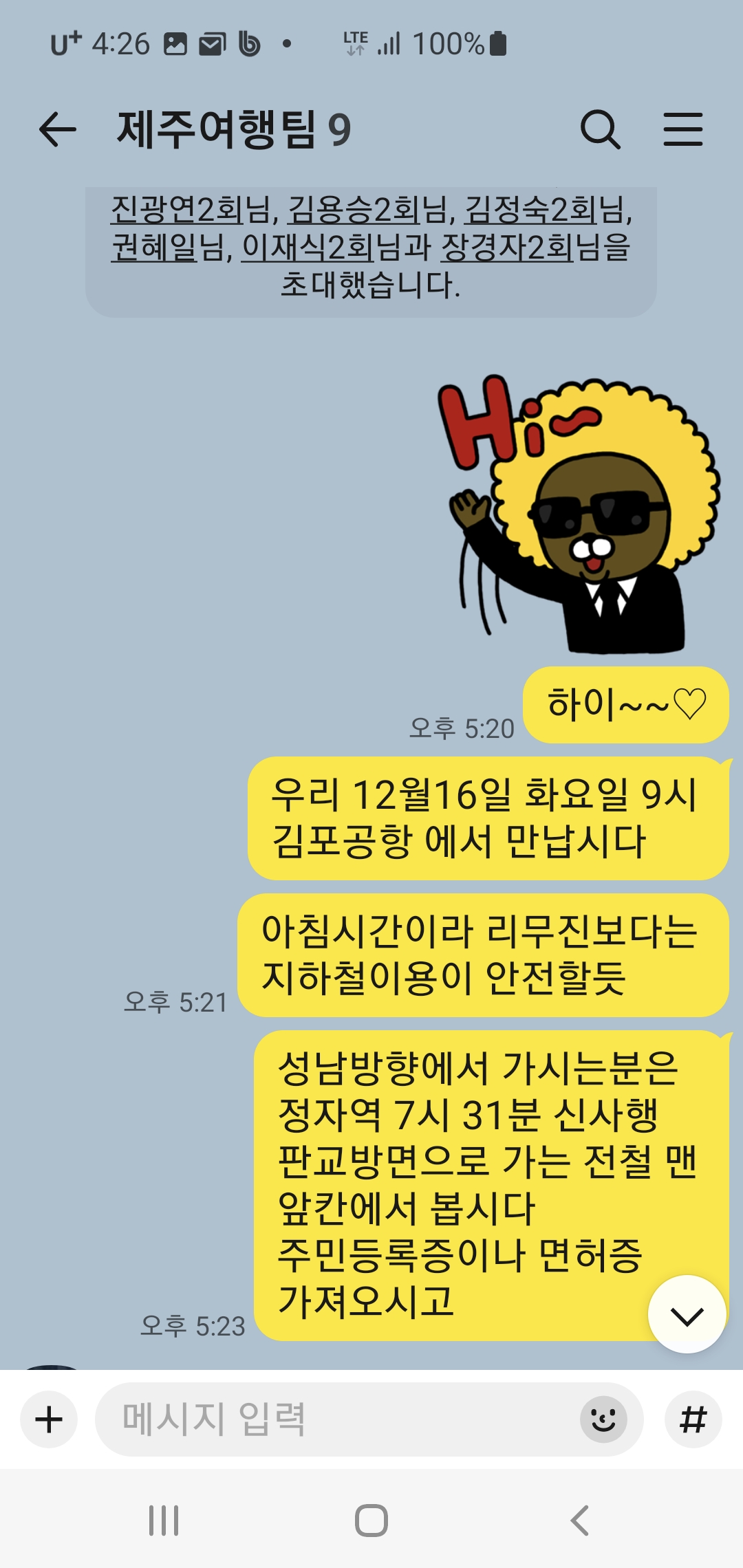This screenshot has height=1568, width=743.
Task: Open the emoticon picker
Action: [603, 1419]
